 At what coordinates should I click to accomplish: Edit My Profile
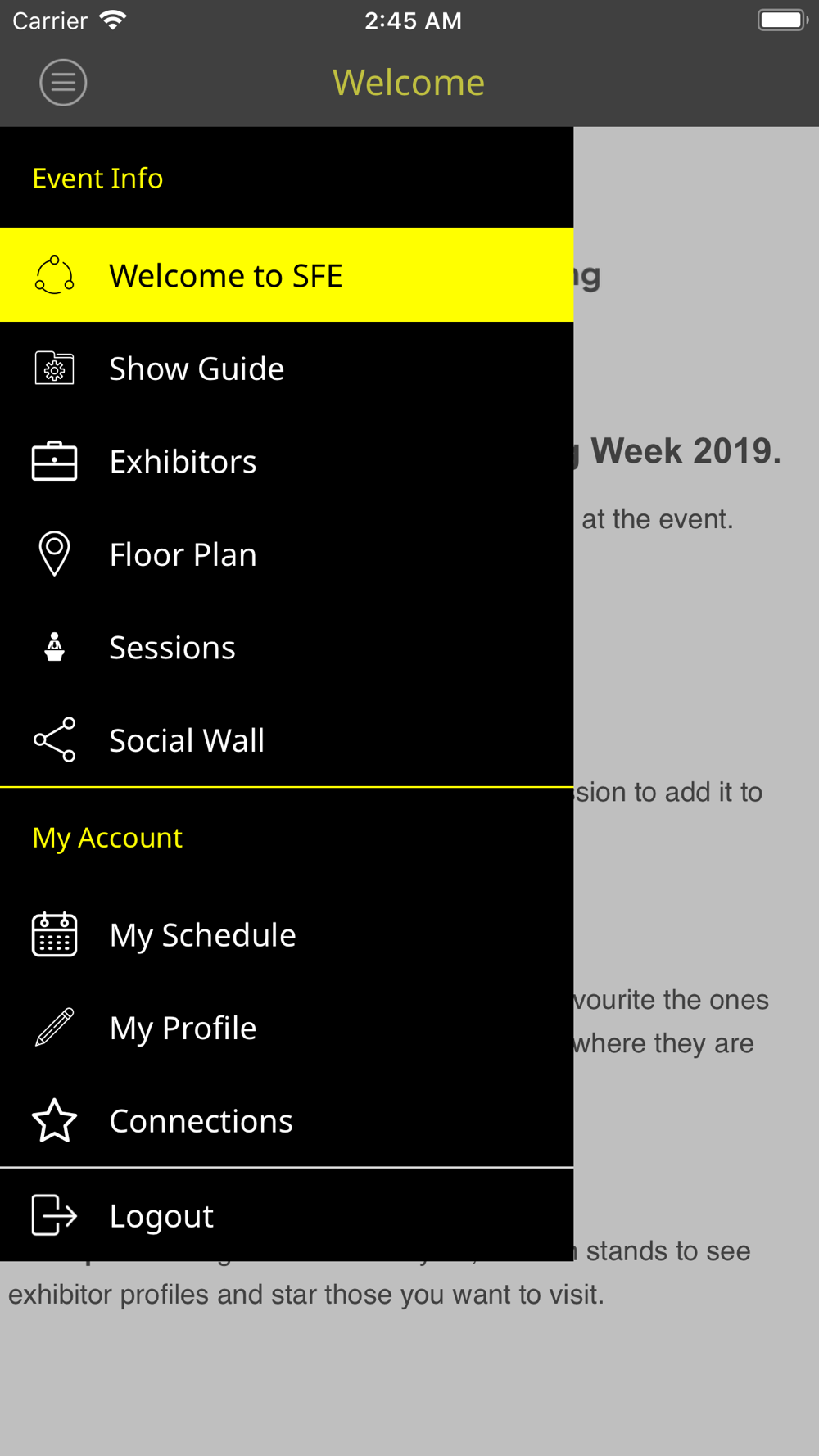[183, 1028]
